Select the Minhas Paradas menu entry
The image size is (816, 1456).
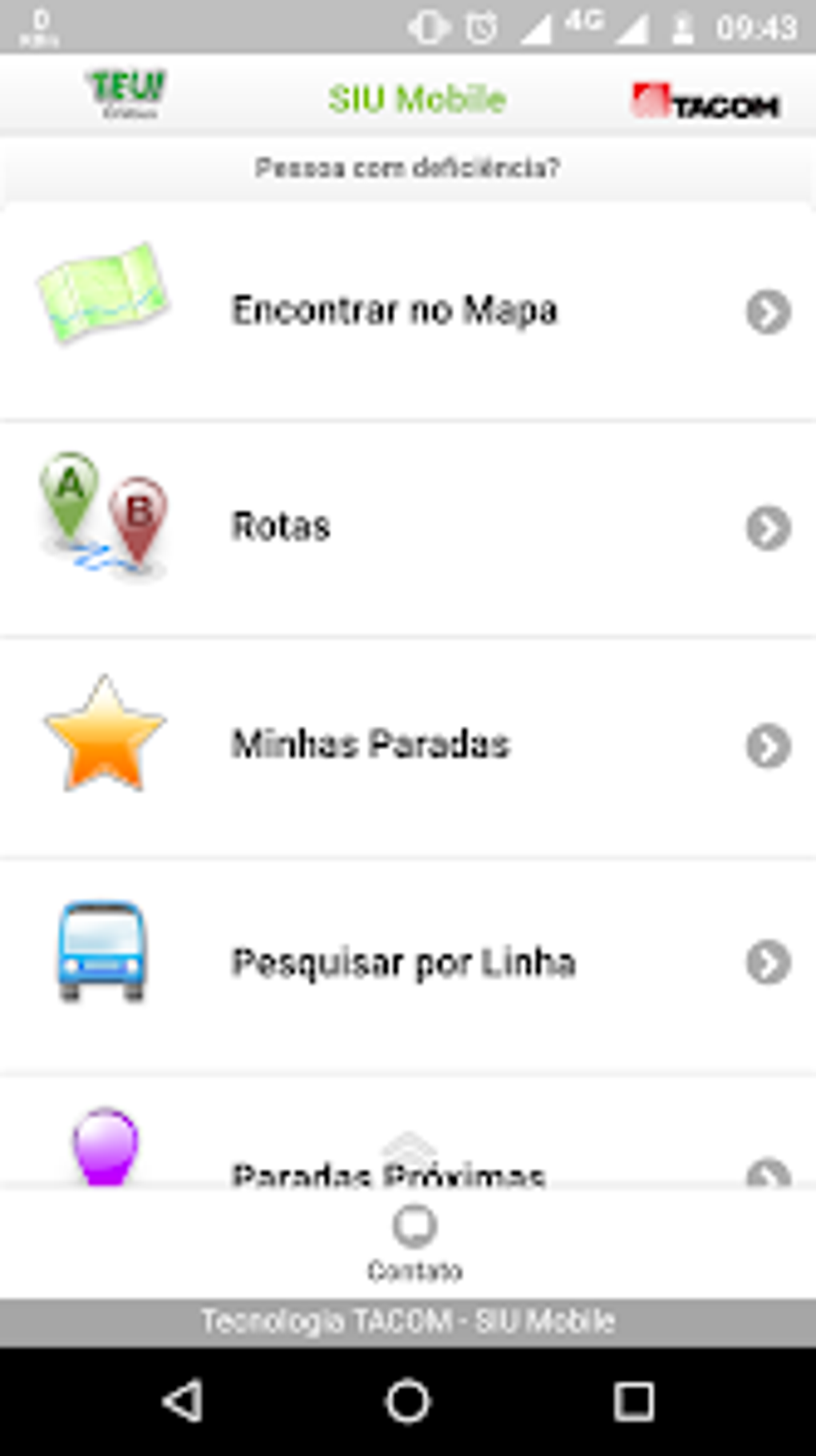coord(370,744)
